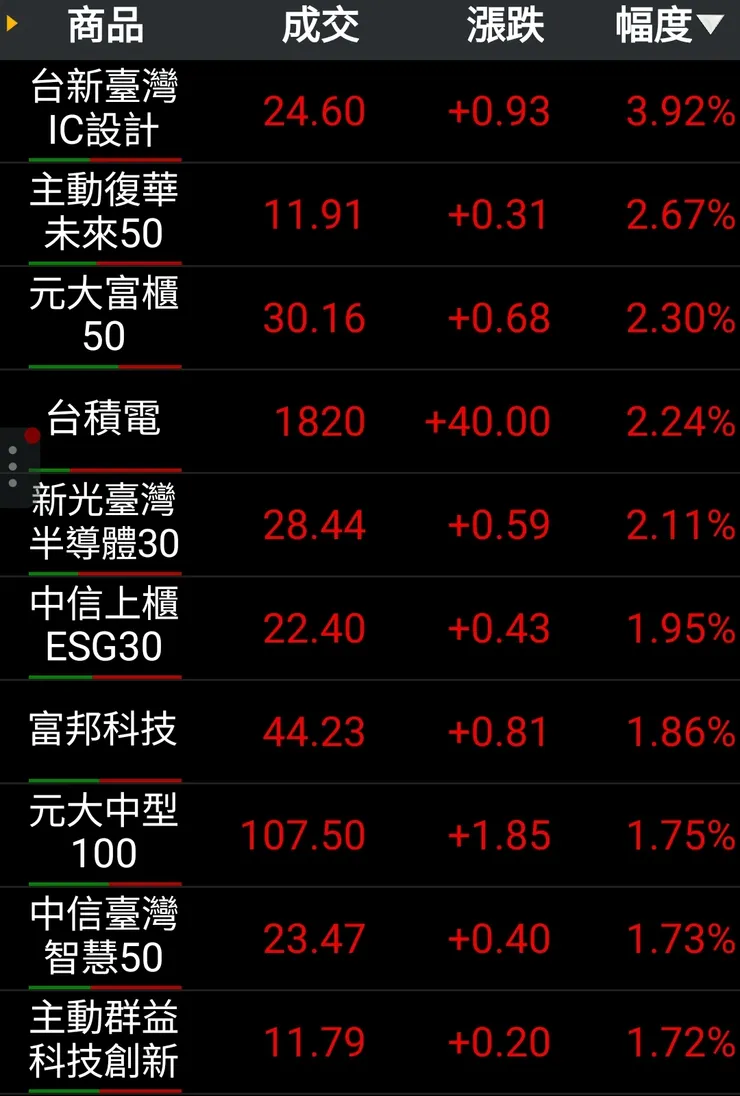Open the floating side handle

14,466
